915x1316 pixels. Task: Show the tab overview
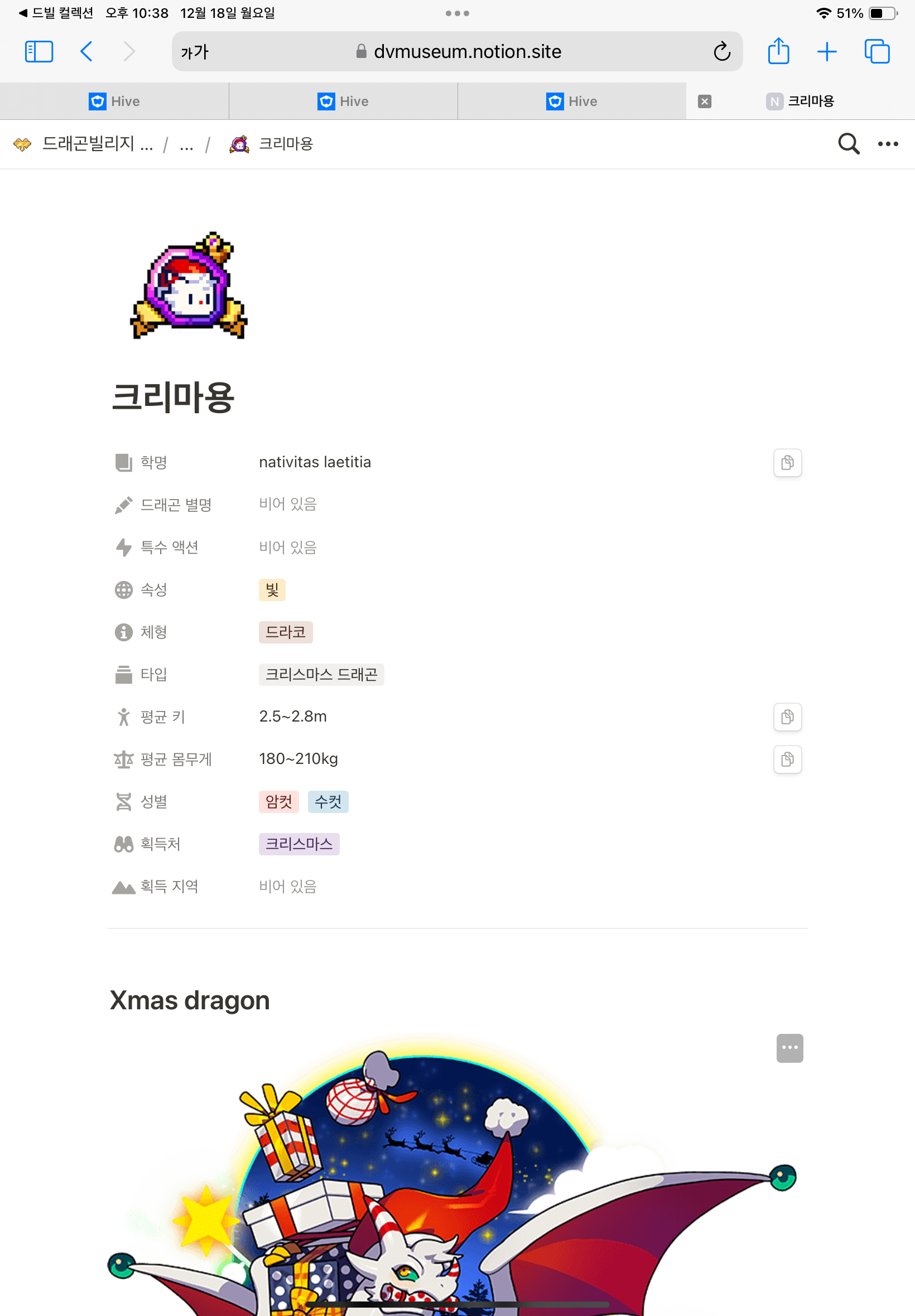point(877,51)
